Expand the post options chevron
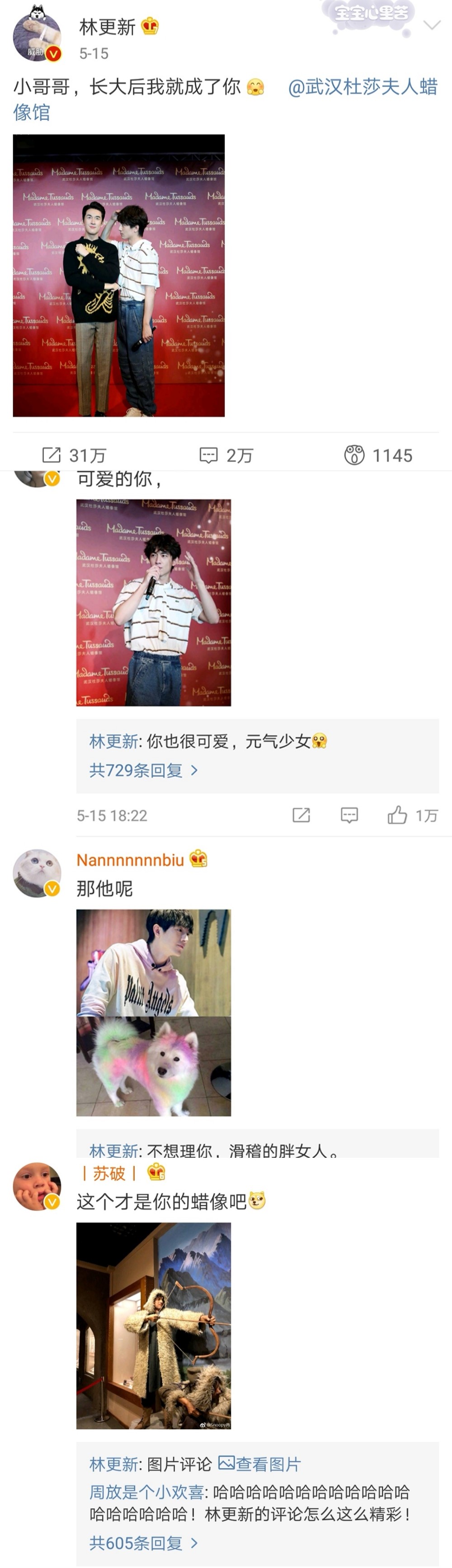Screen dimensions: 452x1568 432,26
